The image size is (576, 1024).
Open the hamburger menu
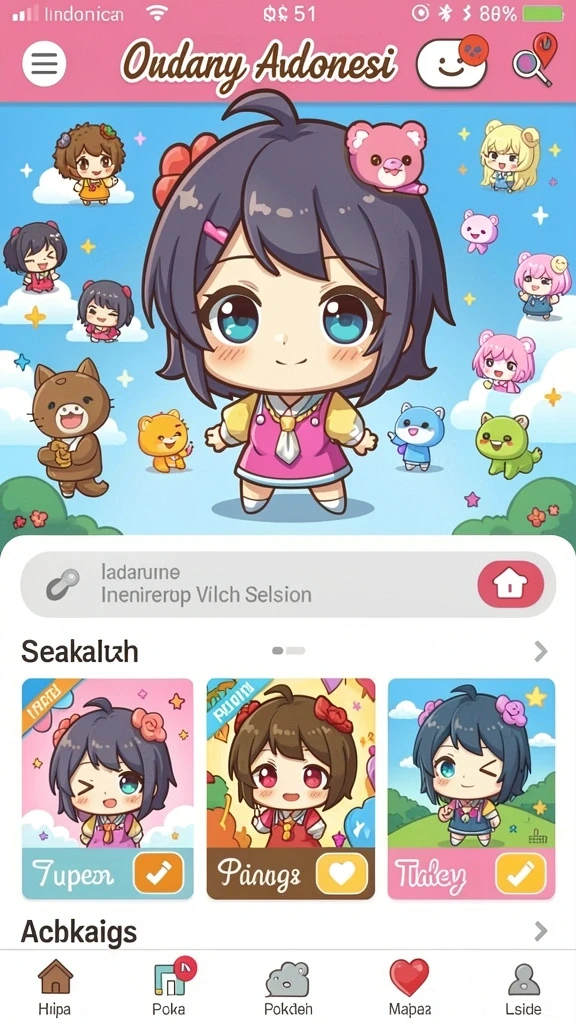(x=44, y=64)
